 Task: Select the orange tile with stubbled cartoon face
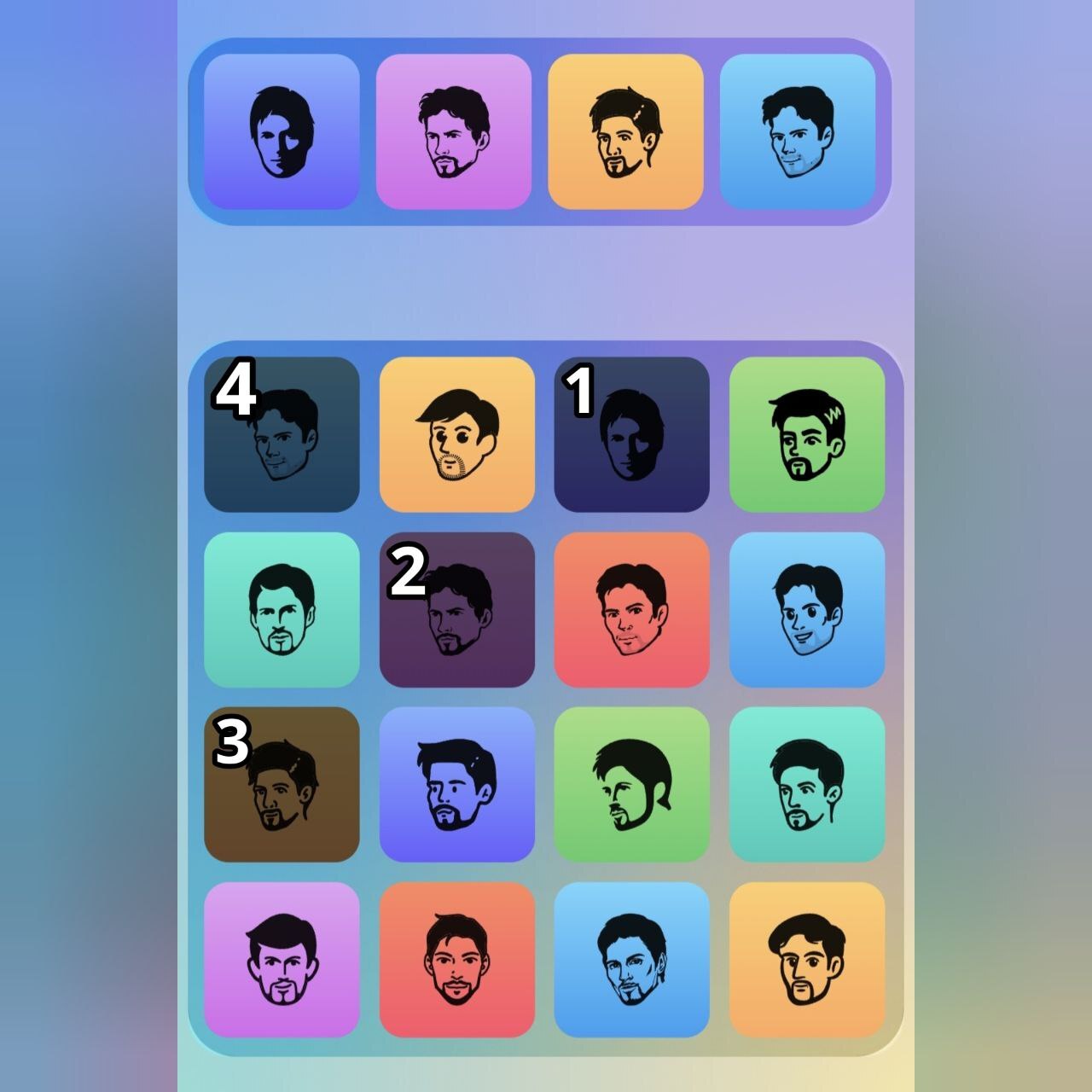pyautogui.click(x=456, y=434)
